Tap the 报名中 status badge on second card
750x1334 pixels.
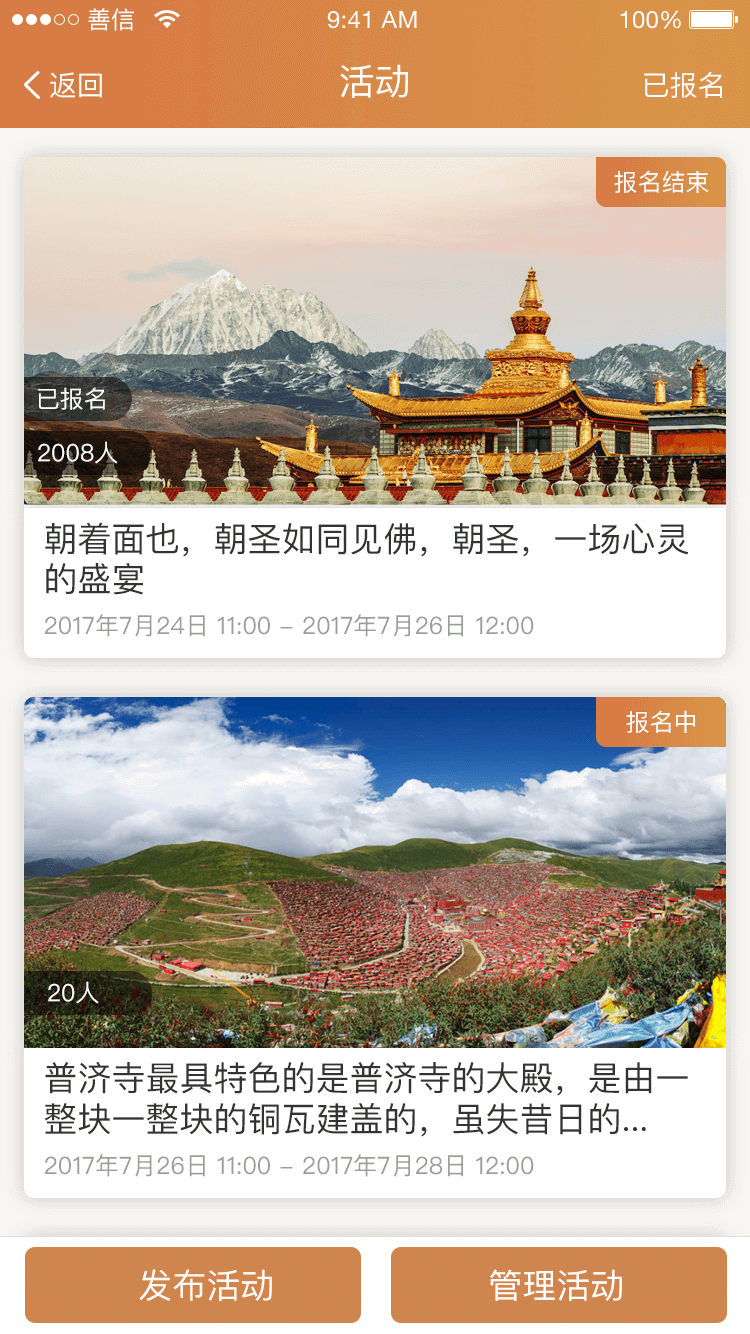(661, 722)
